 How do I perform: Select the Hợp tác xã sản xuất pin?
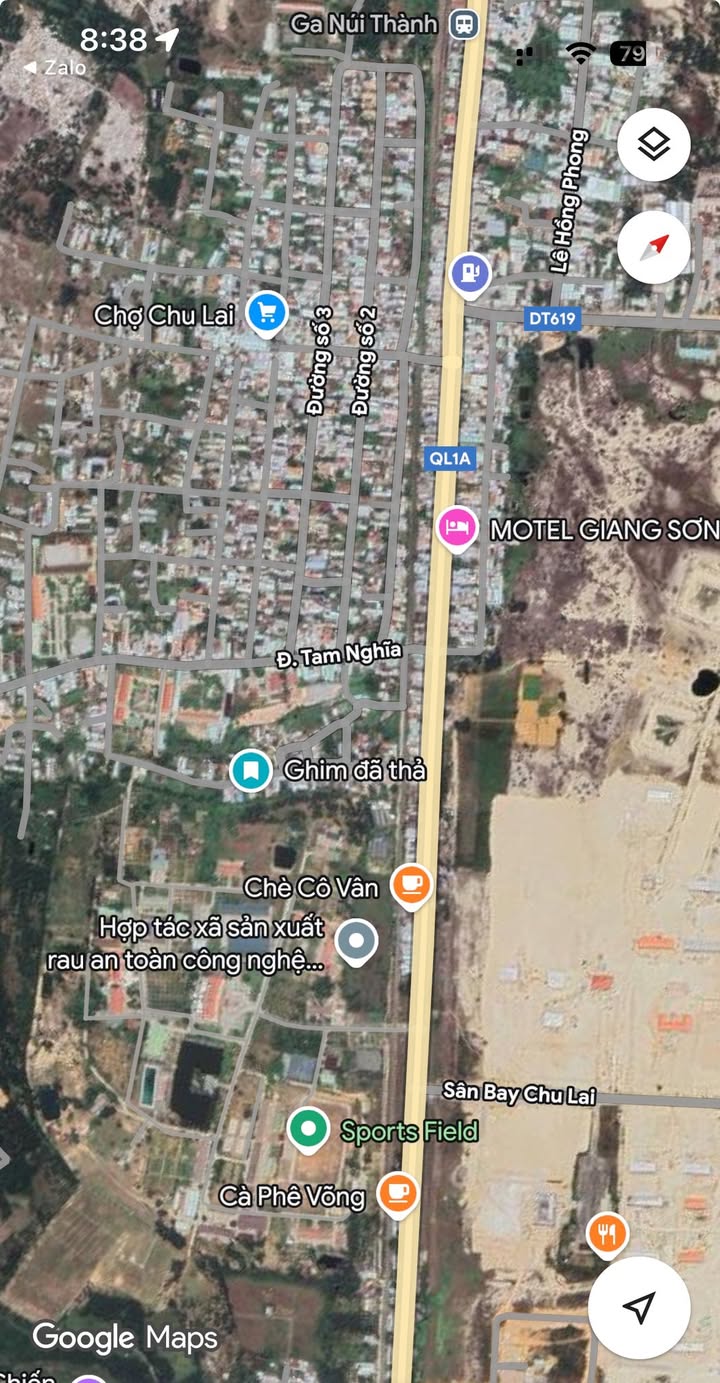click(x=356, y=942)
